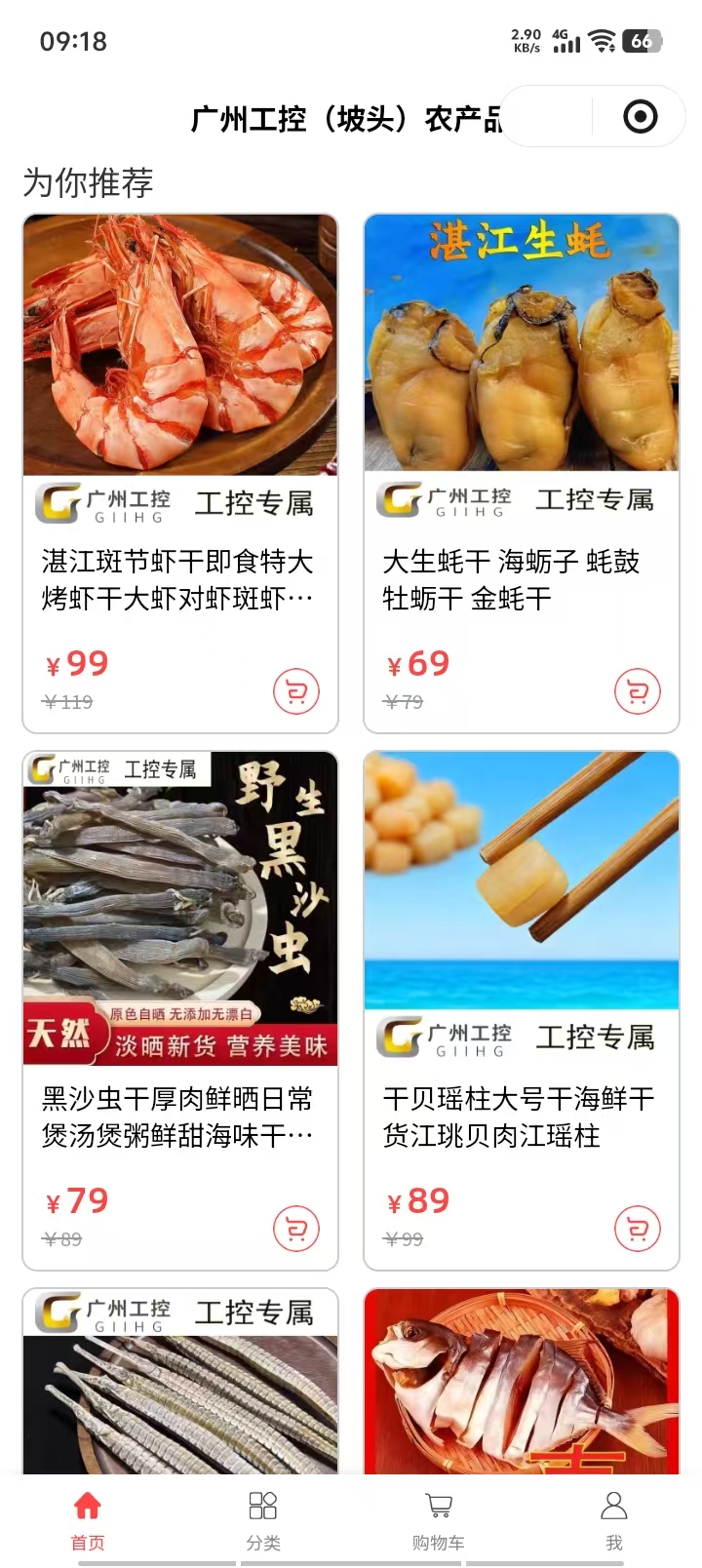Add the ¥79 黑沙虫干 to cart

(296, 1230)
